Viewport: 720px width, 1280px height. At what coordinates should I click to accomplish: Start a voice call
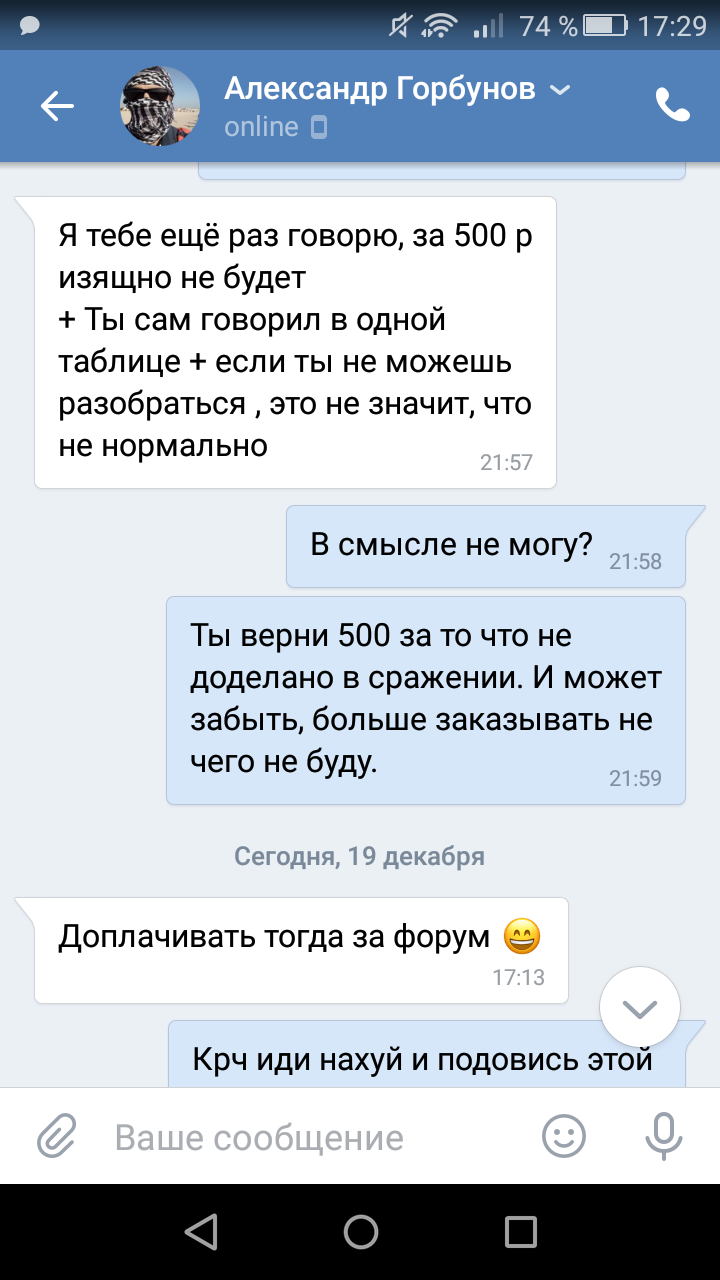tap(672, 105)
